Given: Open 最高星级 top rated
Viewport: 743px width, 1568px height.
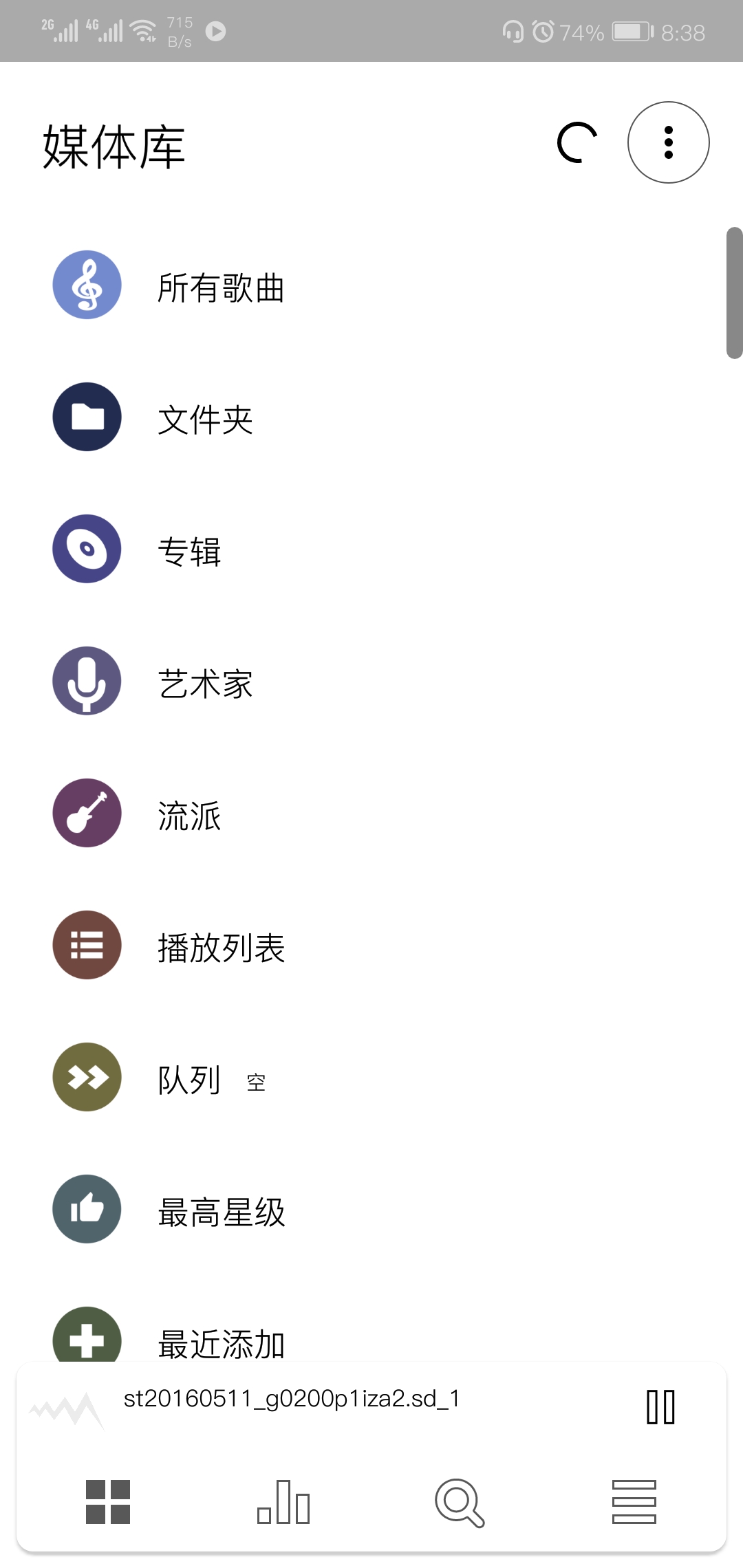Looking at the screenshot, I should coord(371,1210).
